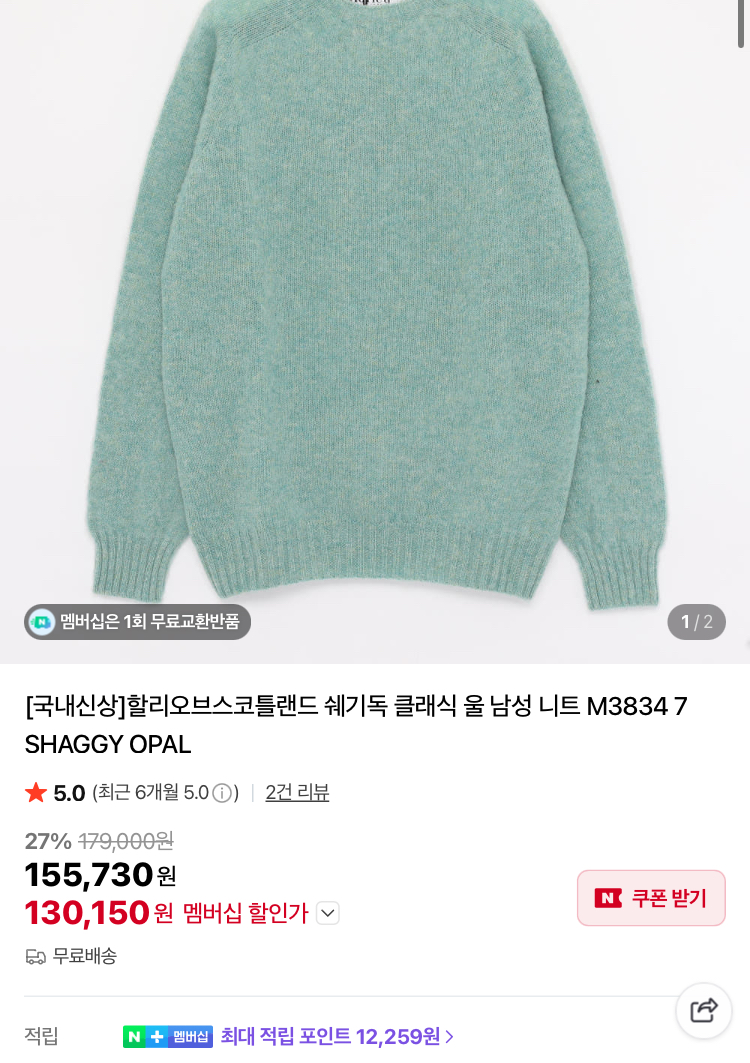Open the rating info icon next to 5.0
The width and height of the screenshot is (750, 1063).
(221, 793)
